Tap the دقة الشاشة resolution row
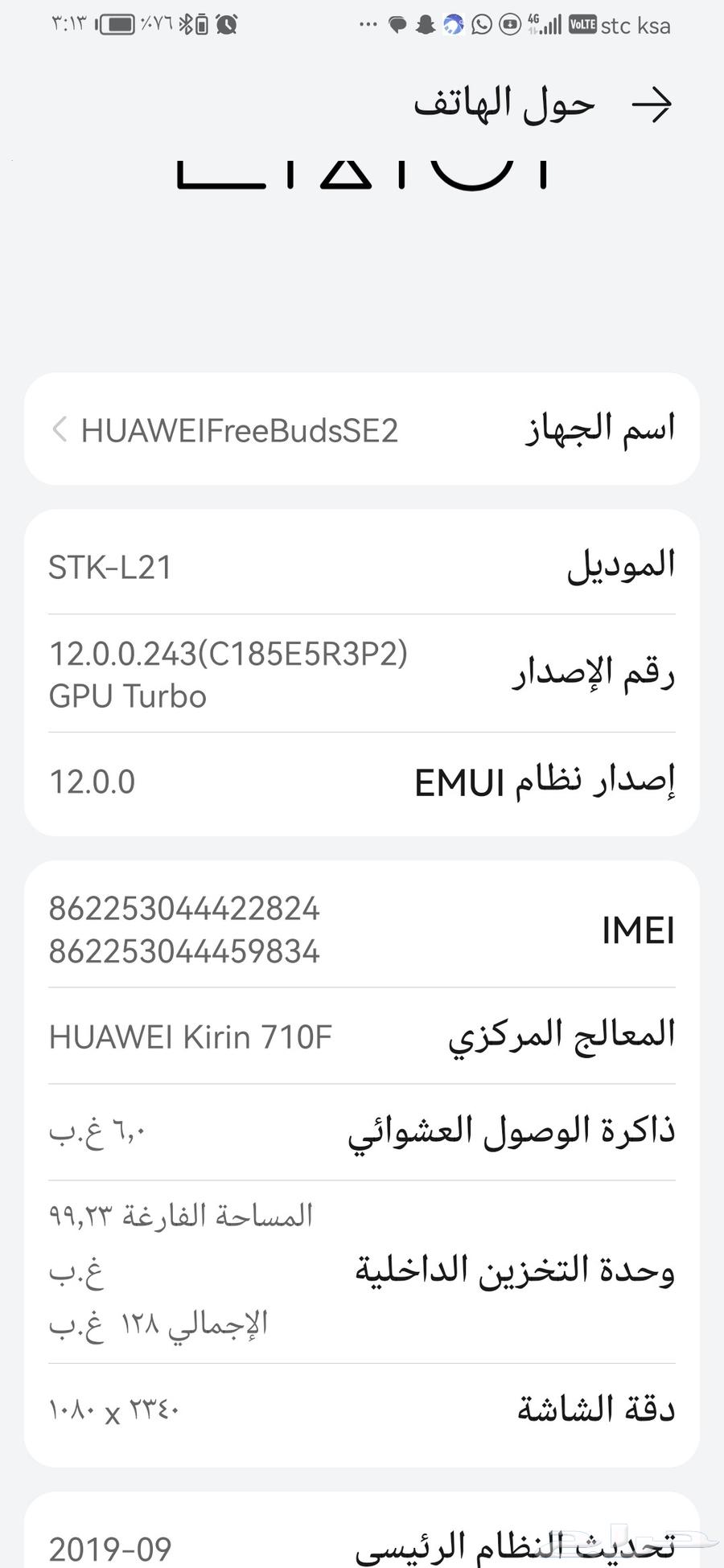 click(362, 1411)
